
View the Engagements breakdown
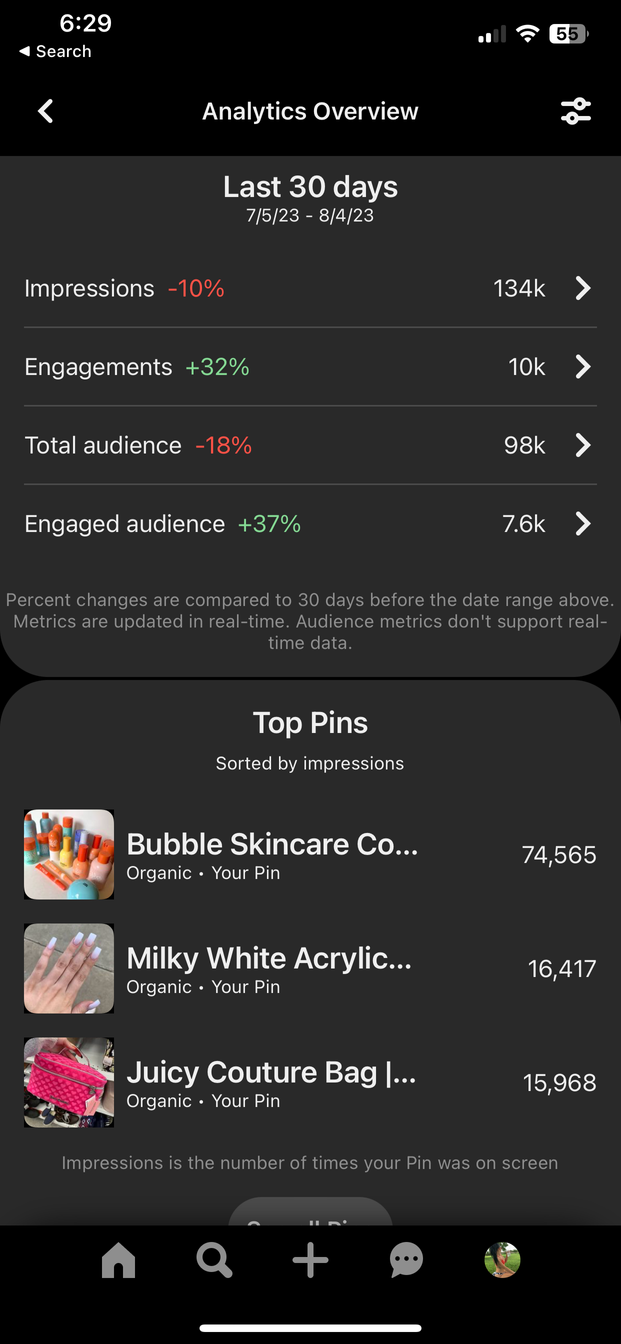(x=310, y=367)
